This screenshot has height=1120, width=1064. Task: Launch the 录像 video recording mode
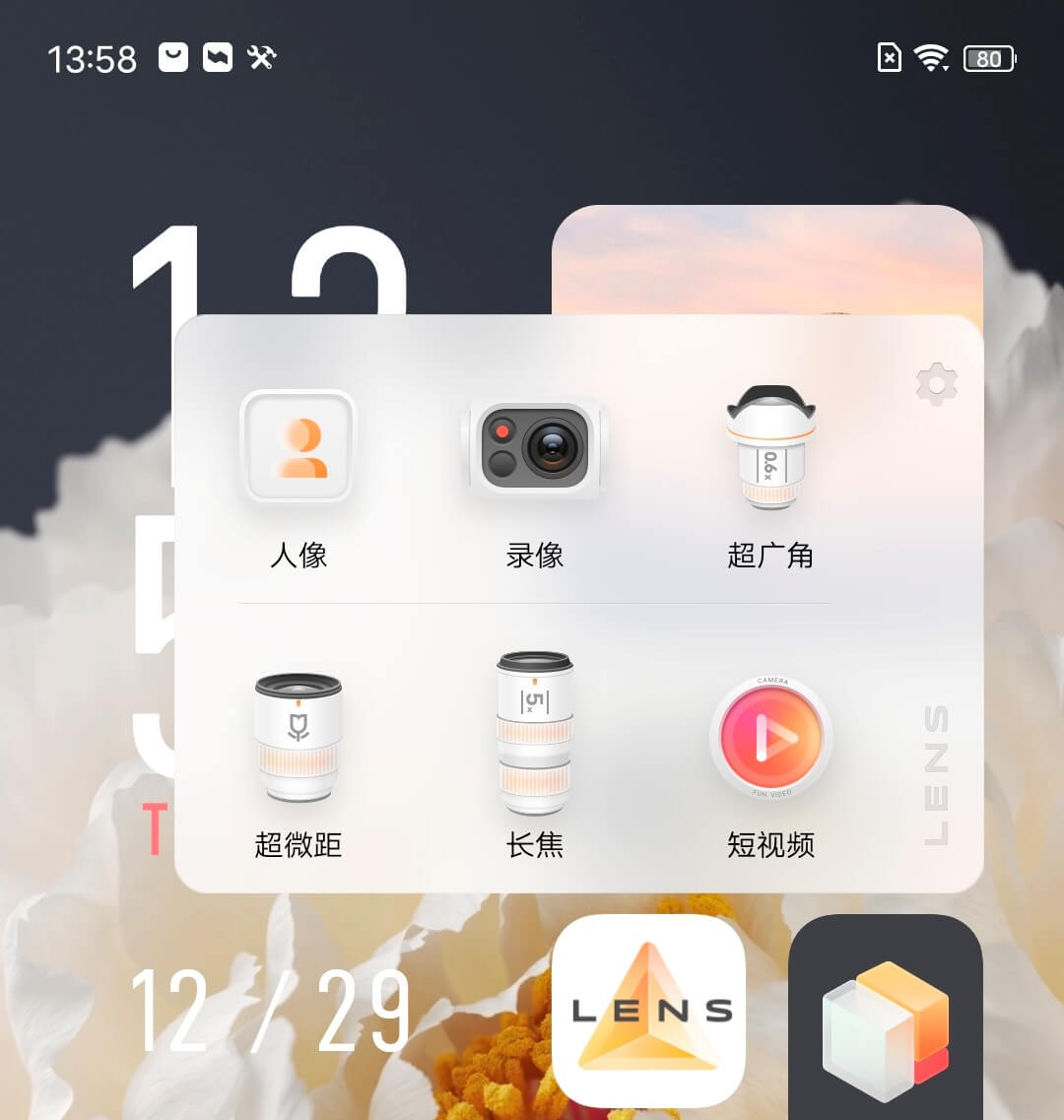[535, 448]
